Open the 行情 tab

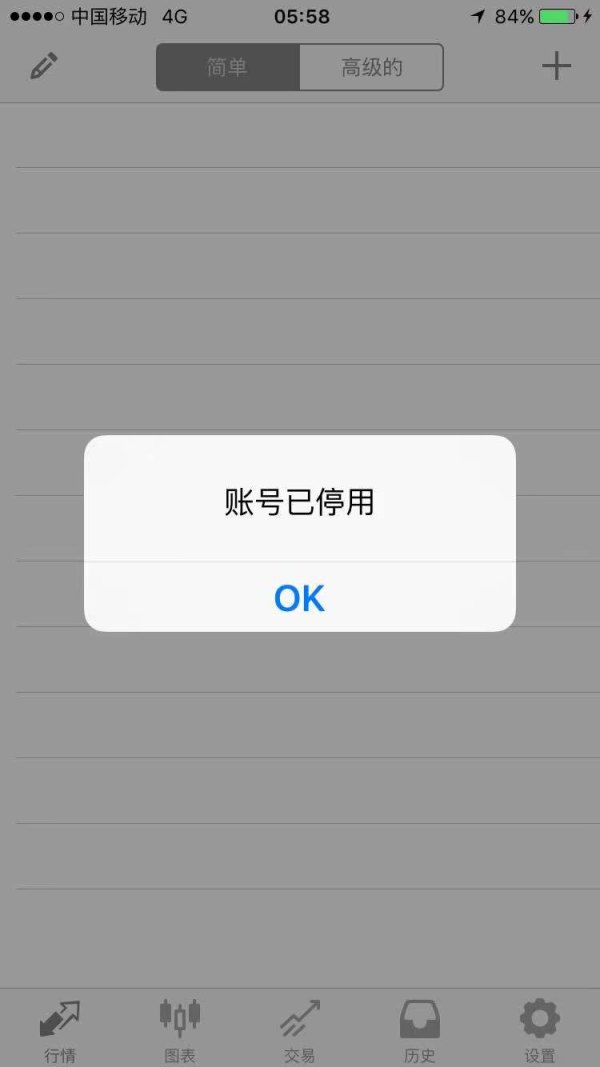60,1029
